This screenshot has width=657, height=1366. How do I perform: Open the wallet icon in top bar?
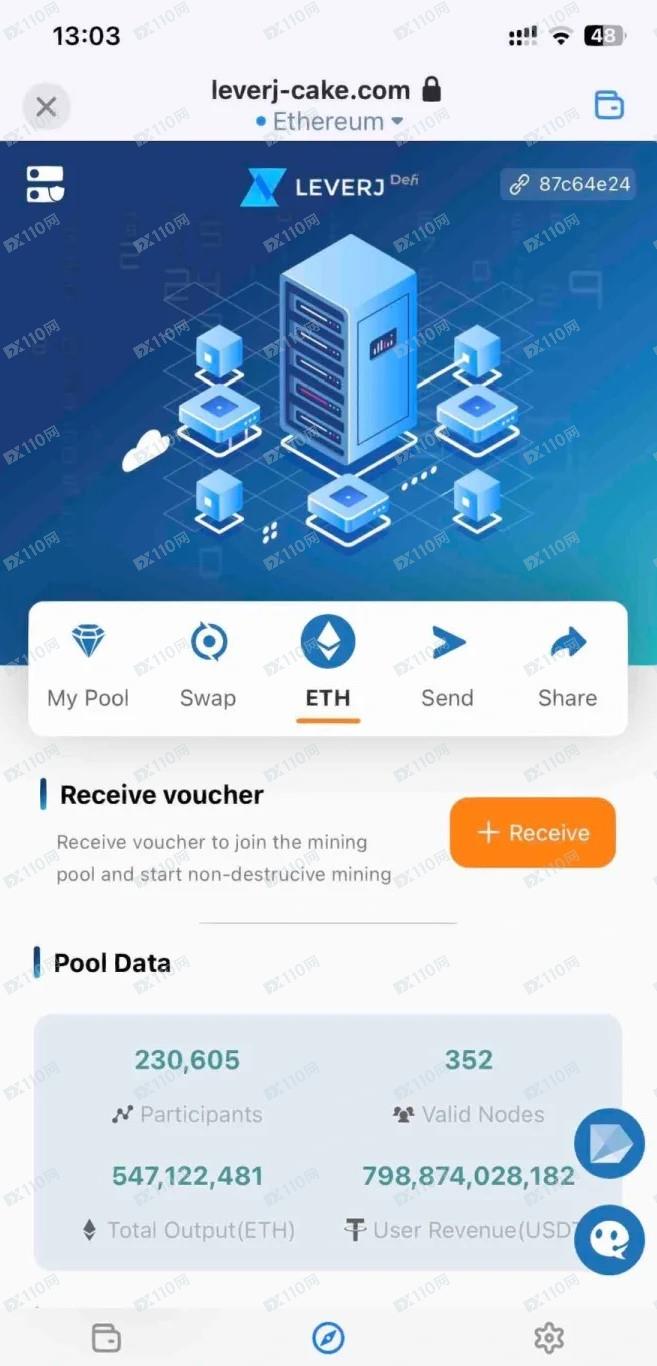pyautogui.click(x=609, y=105)
